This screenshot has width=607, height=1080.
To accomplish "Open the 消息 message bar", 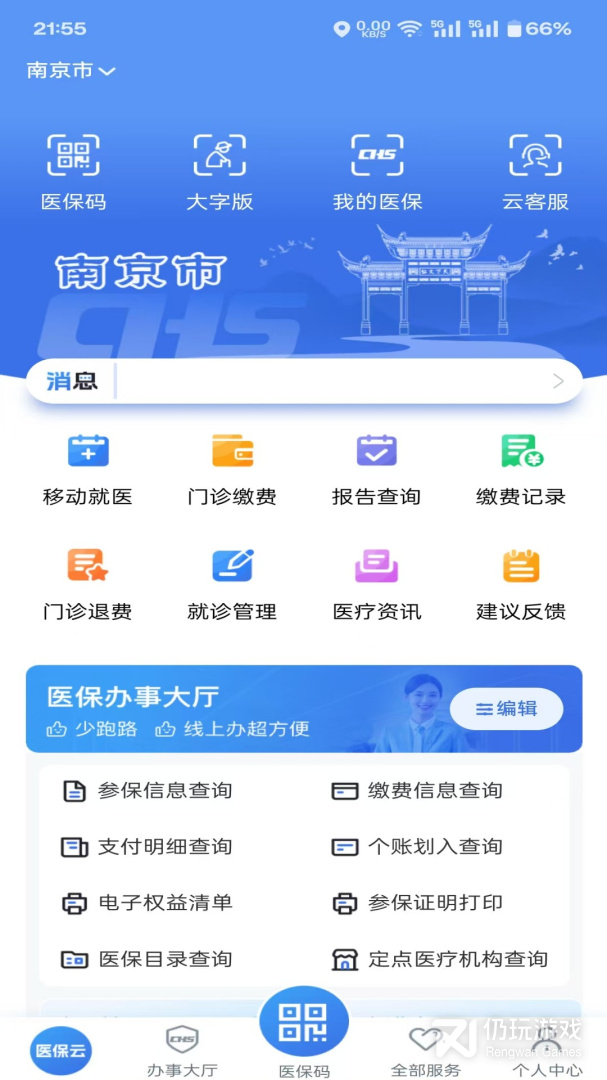I will pyautogui.click(x=303, y=381).
